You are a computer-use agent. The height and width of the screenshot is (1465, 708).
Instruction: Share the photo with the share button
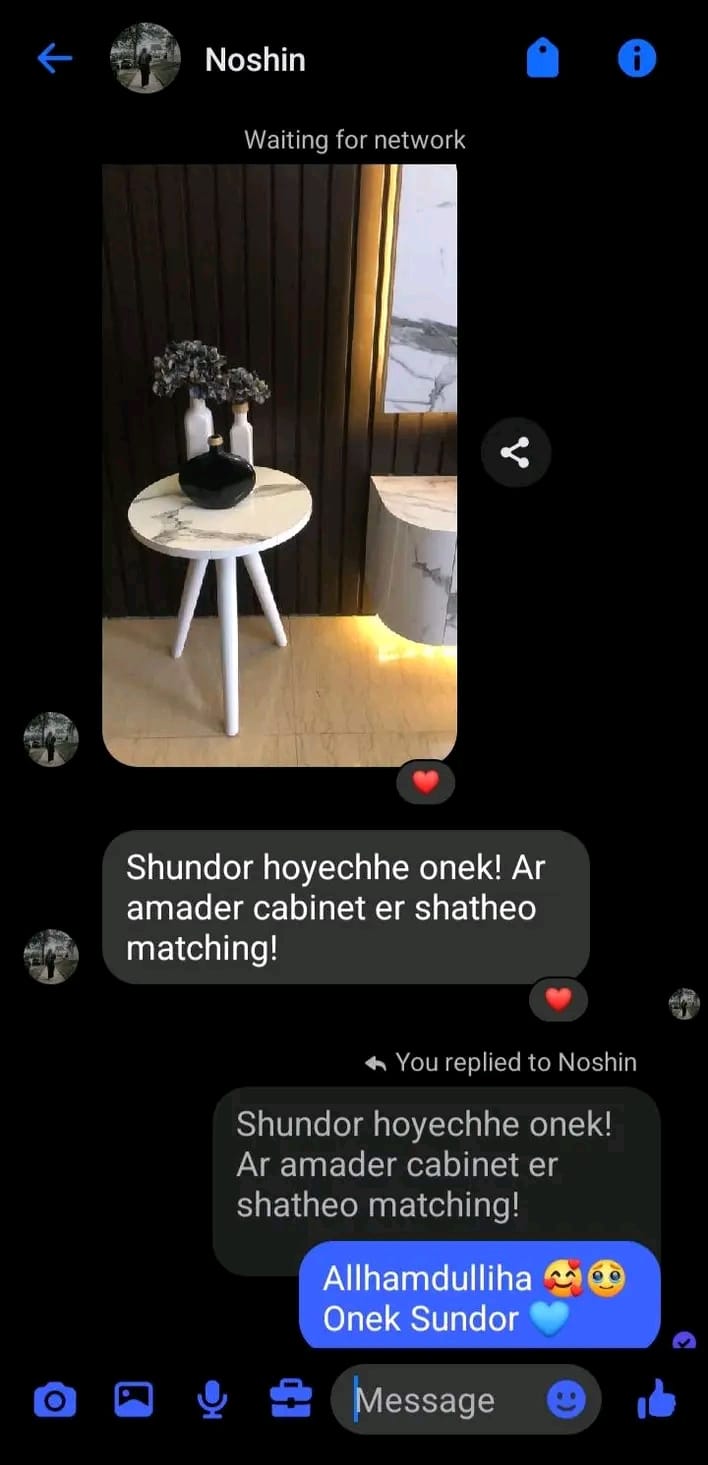(x=515, y=453)
